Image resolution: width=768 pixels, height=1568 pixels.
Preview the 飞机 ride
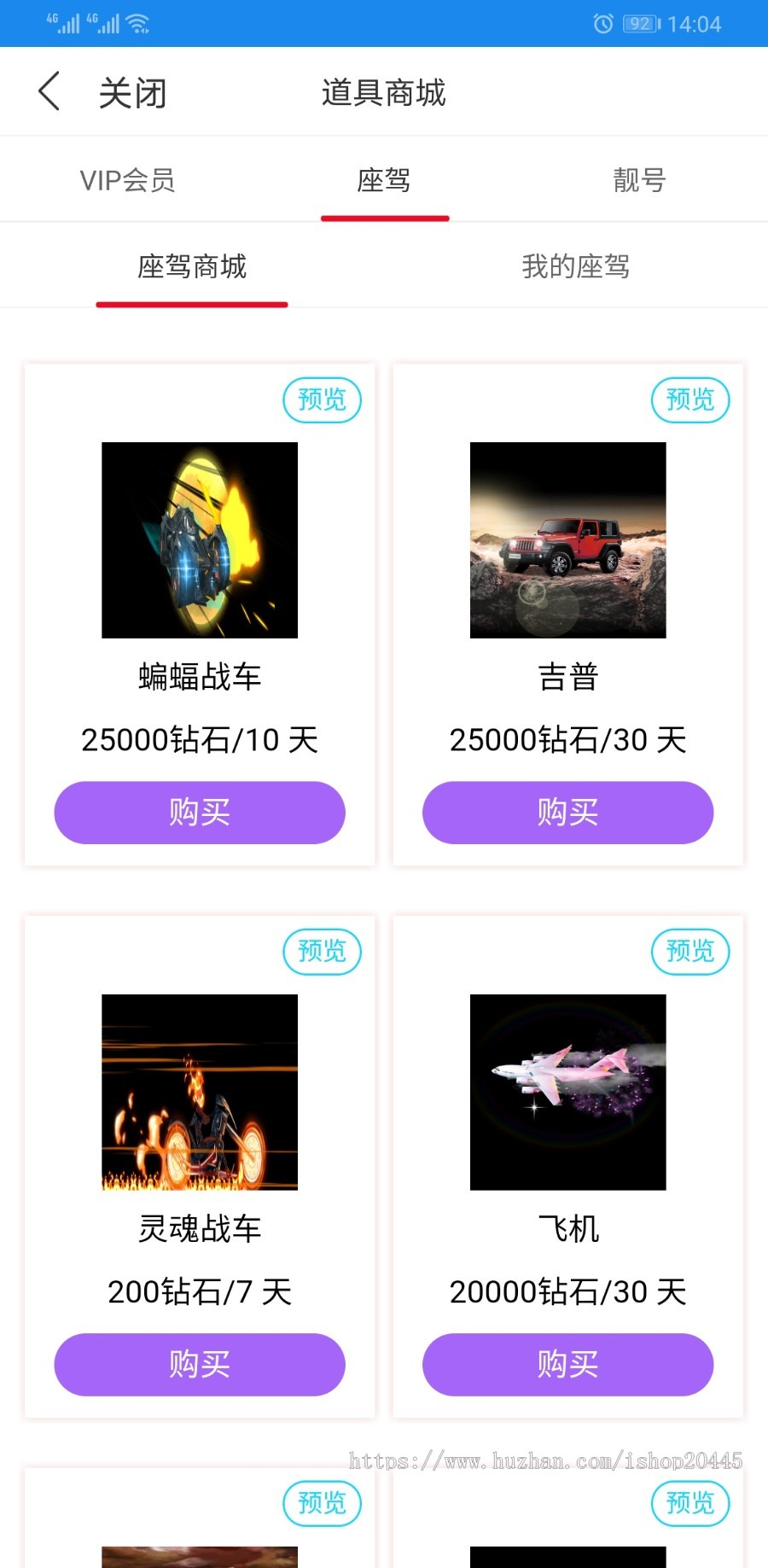click(x=689, y=951)
